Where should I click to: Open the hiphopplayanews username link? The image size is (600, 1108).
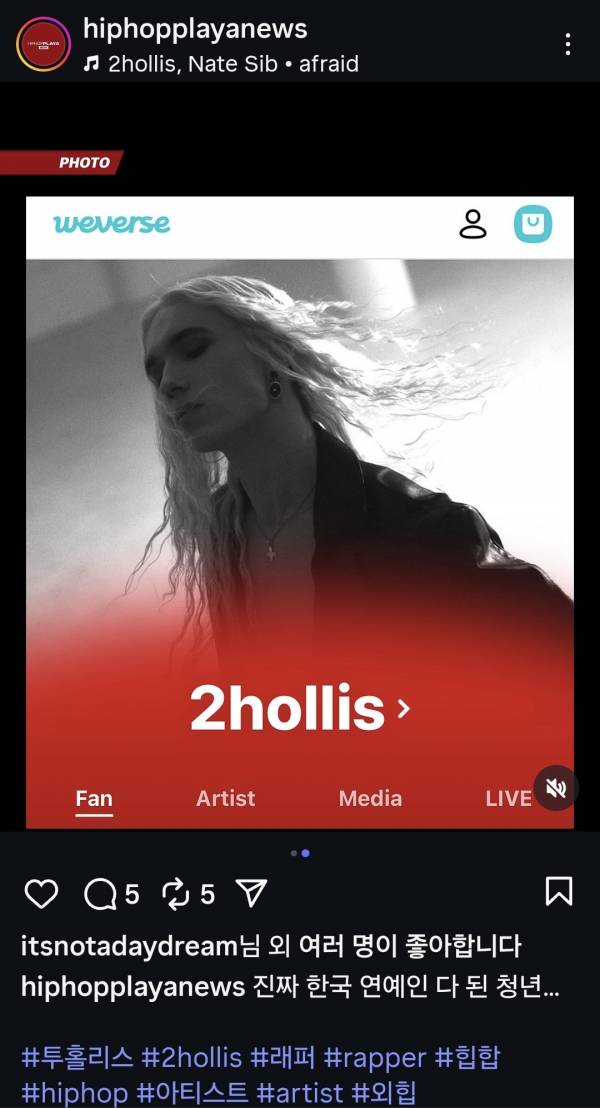click(195, 29)
